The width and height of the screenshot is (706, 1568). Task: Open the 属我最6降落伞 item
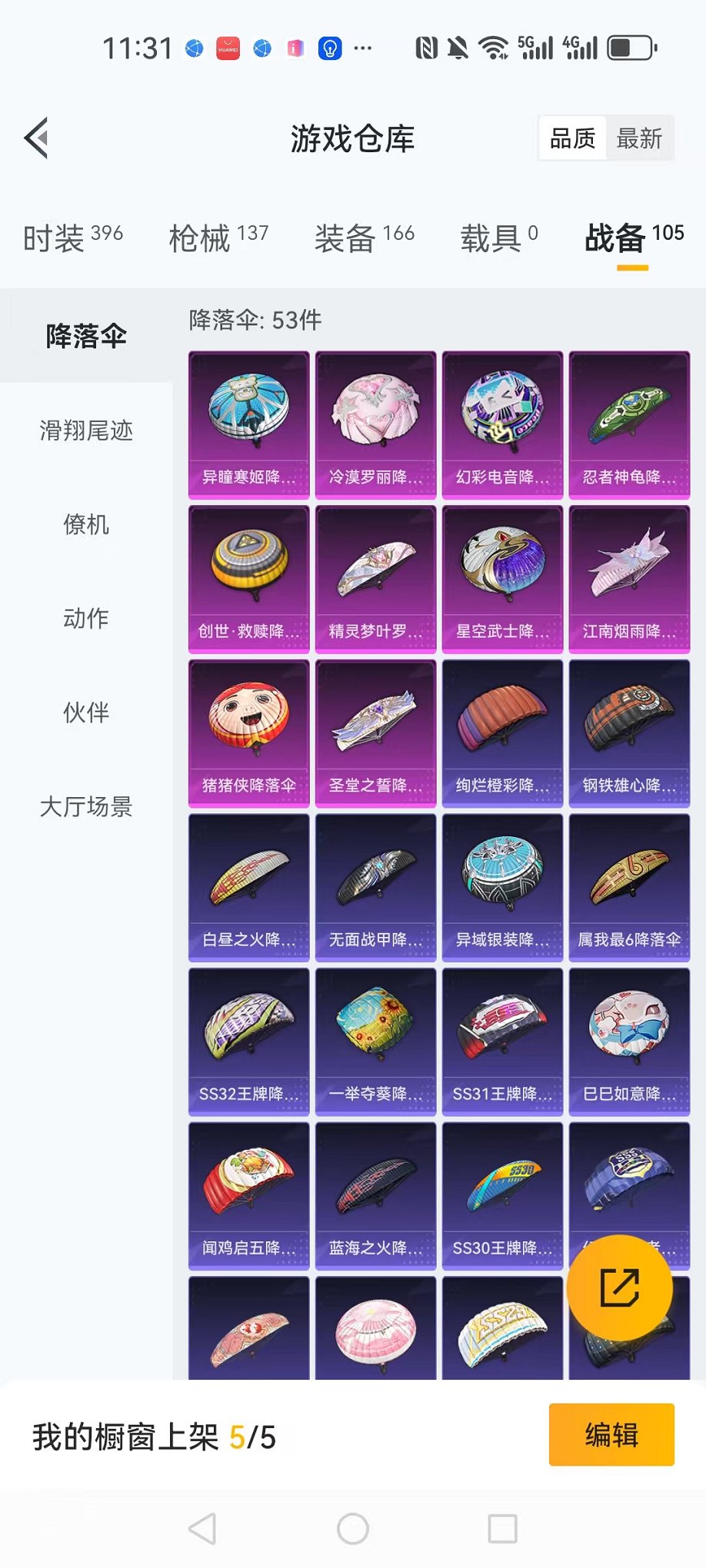(629, 888)
